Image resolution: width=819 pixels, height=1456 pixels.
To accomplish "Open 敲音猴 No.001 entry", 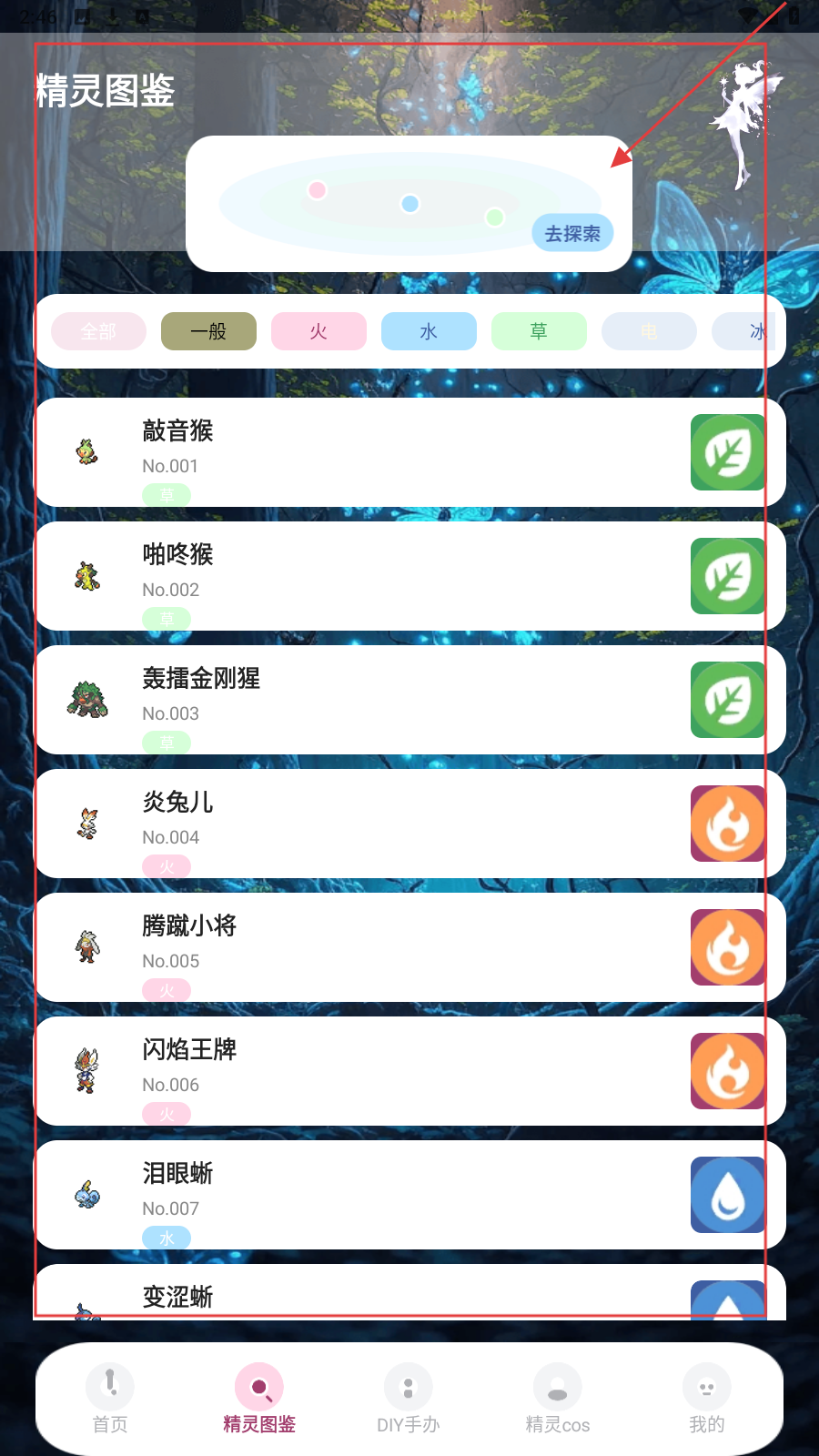I will click(409, 452).
